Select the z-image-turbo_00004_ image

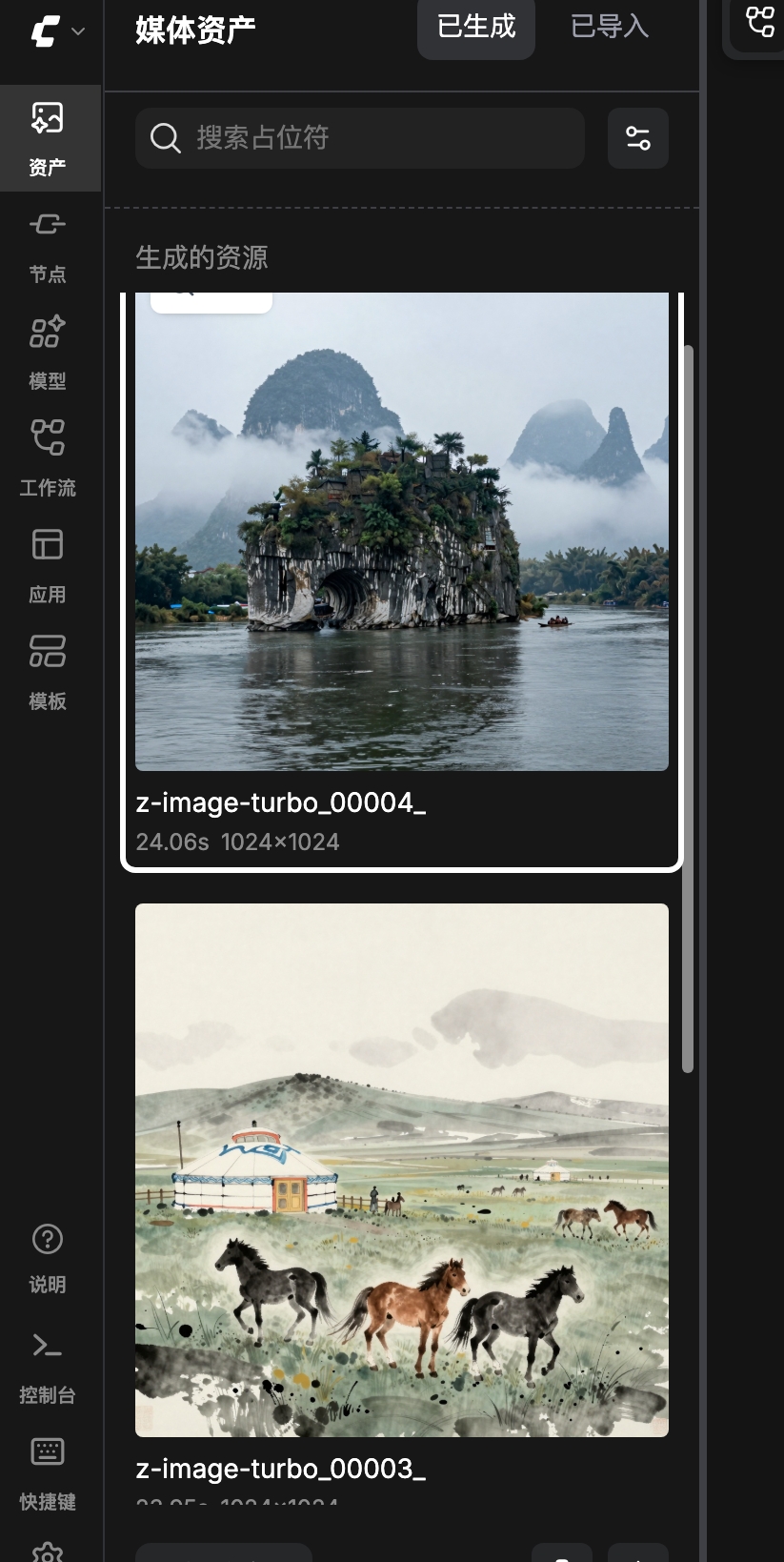tap(401, 532)
